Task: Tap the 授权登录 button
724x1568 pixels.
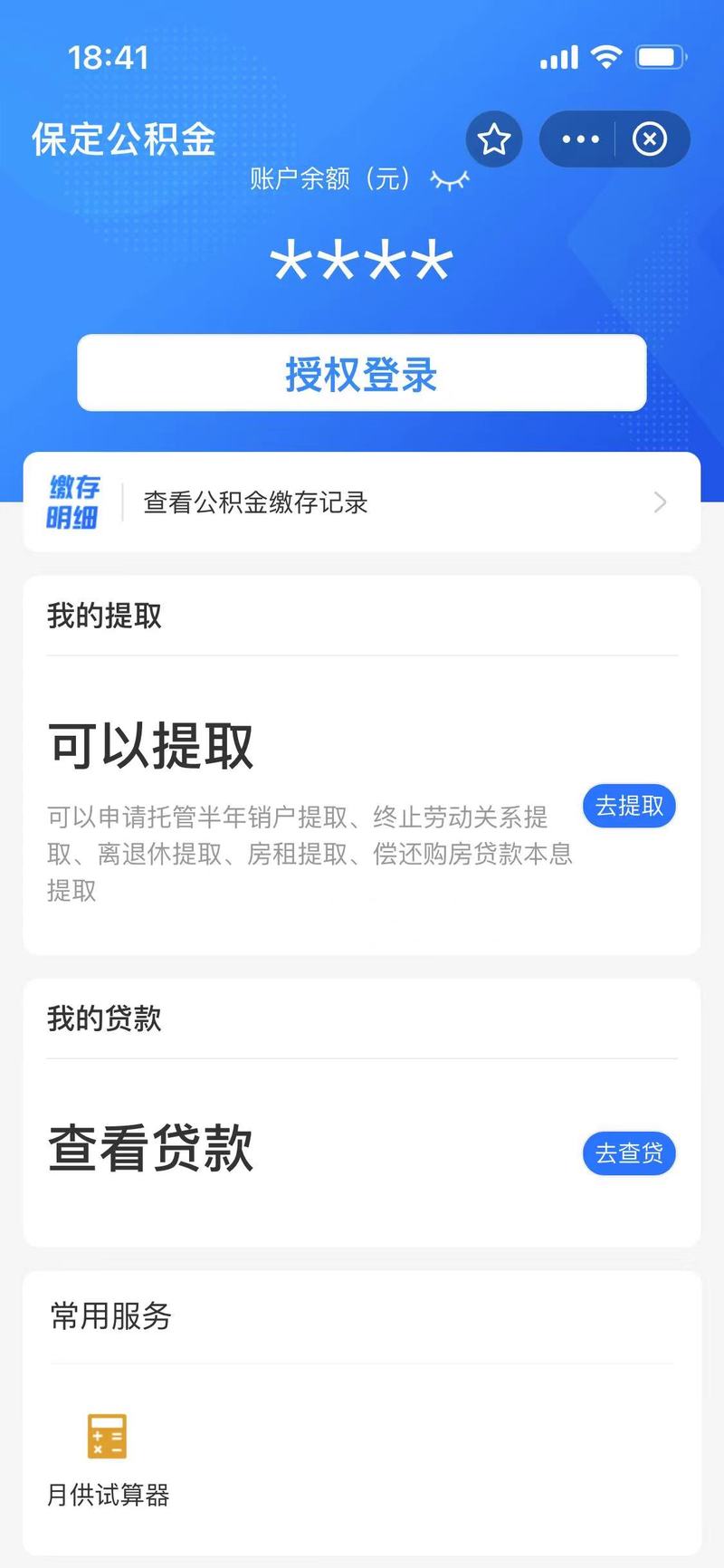Action: coord(362,374)
